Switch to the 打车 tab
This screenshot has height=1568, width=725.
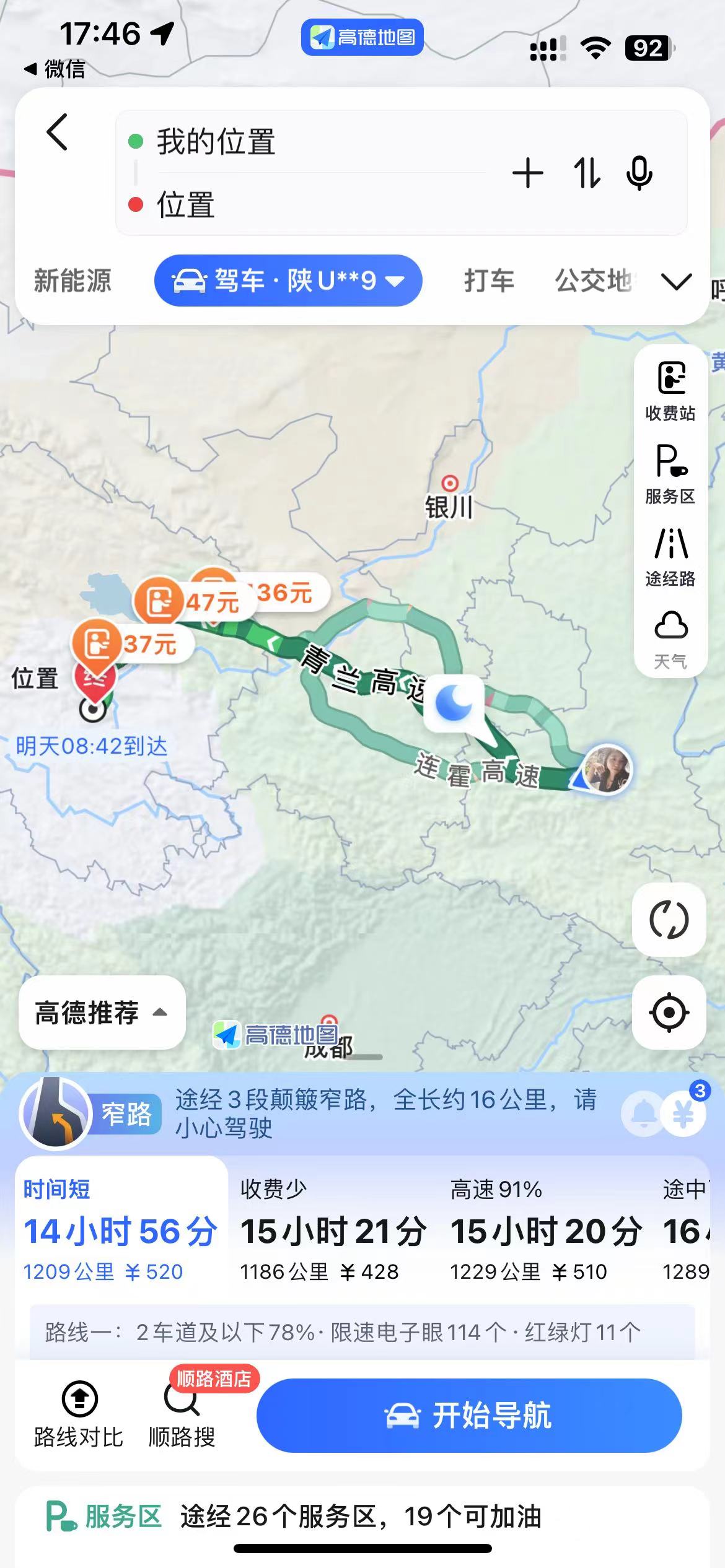[x=489, y=281]
